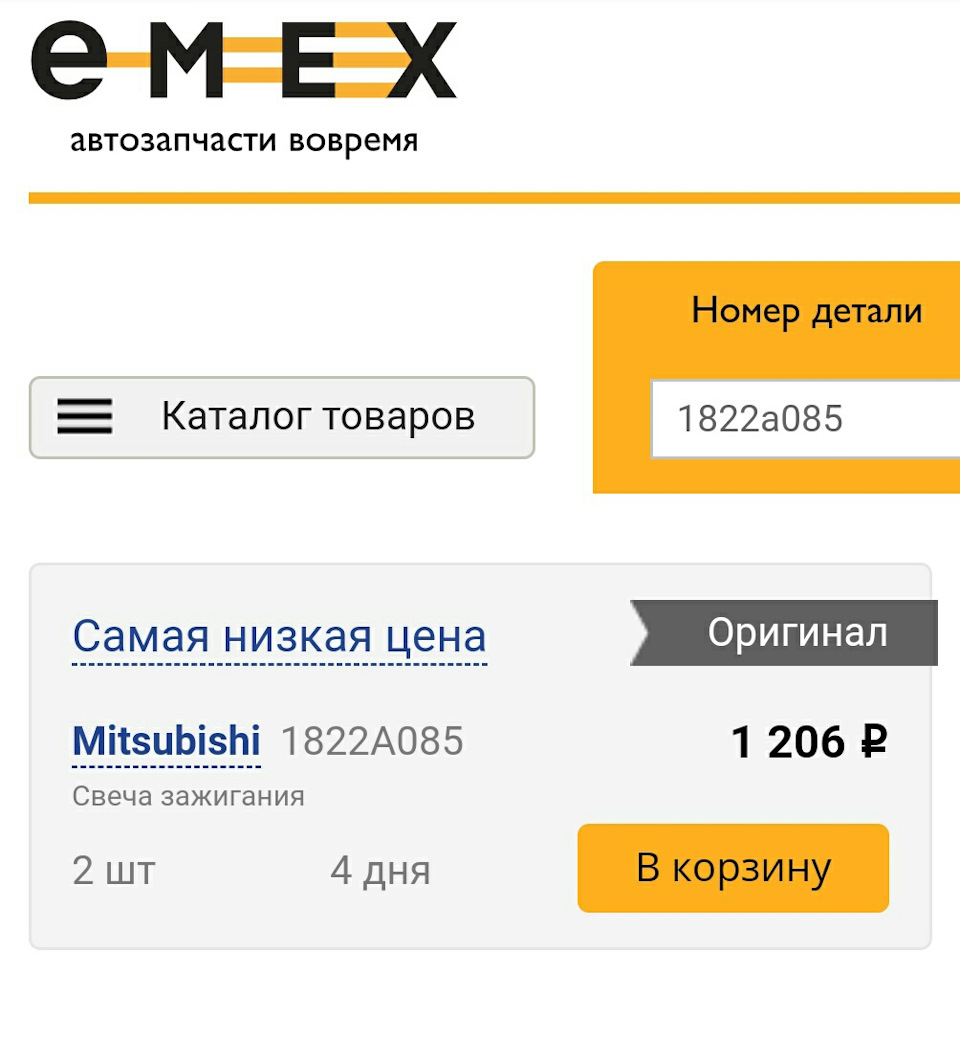Tap the part number field with 1822a085
The image size is (960, 1062).
805,419
